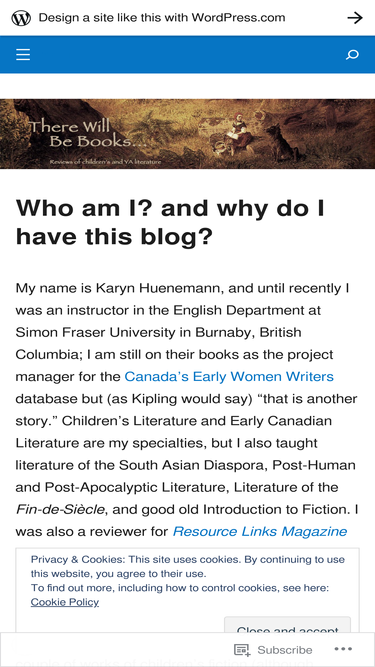Close and accept the cookie notice
This screenshot has width=375, height=667.
click(x=287, y=624)
